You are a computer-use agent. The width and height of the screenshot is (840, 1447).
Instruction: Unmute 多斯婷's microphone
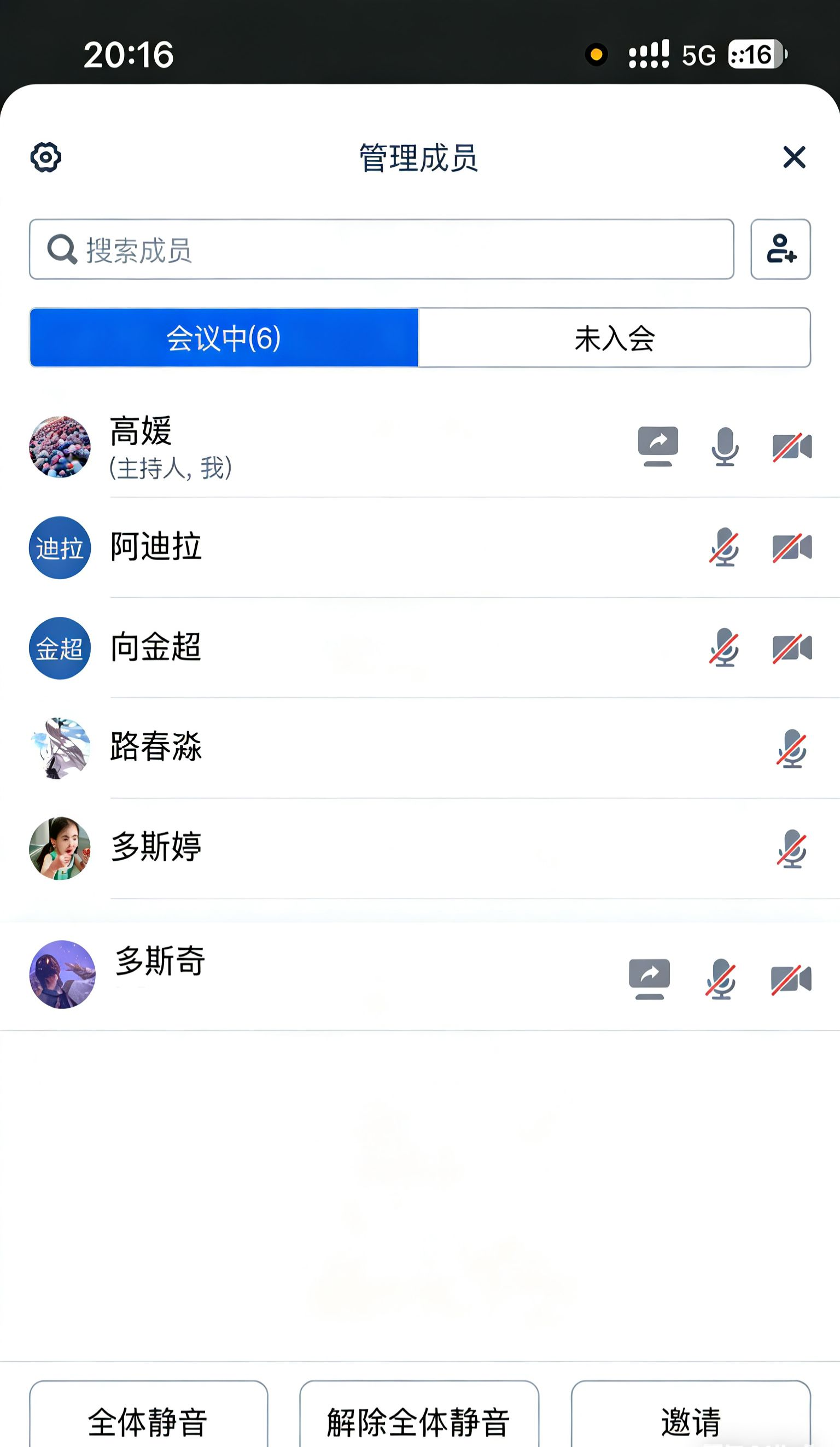(792, 849)
